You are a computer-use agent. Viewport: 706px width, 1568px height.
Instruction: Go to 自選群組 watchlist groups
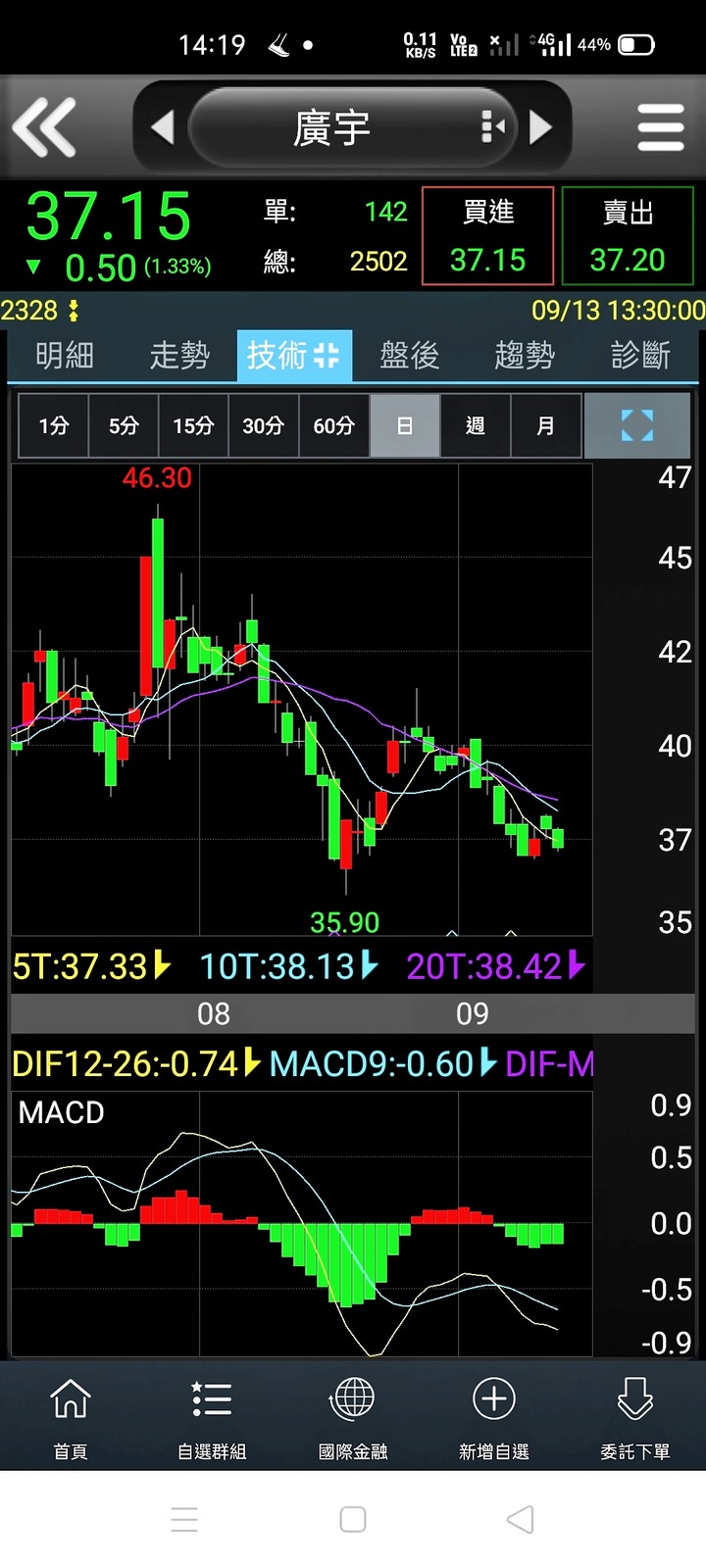click(x=212, y=1416)
